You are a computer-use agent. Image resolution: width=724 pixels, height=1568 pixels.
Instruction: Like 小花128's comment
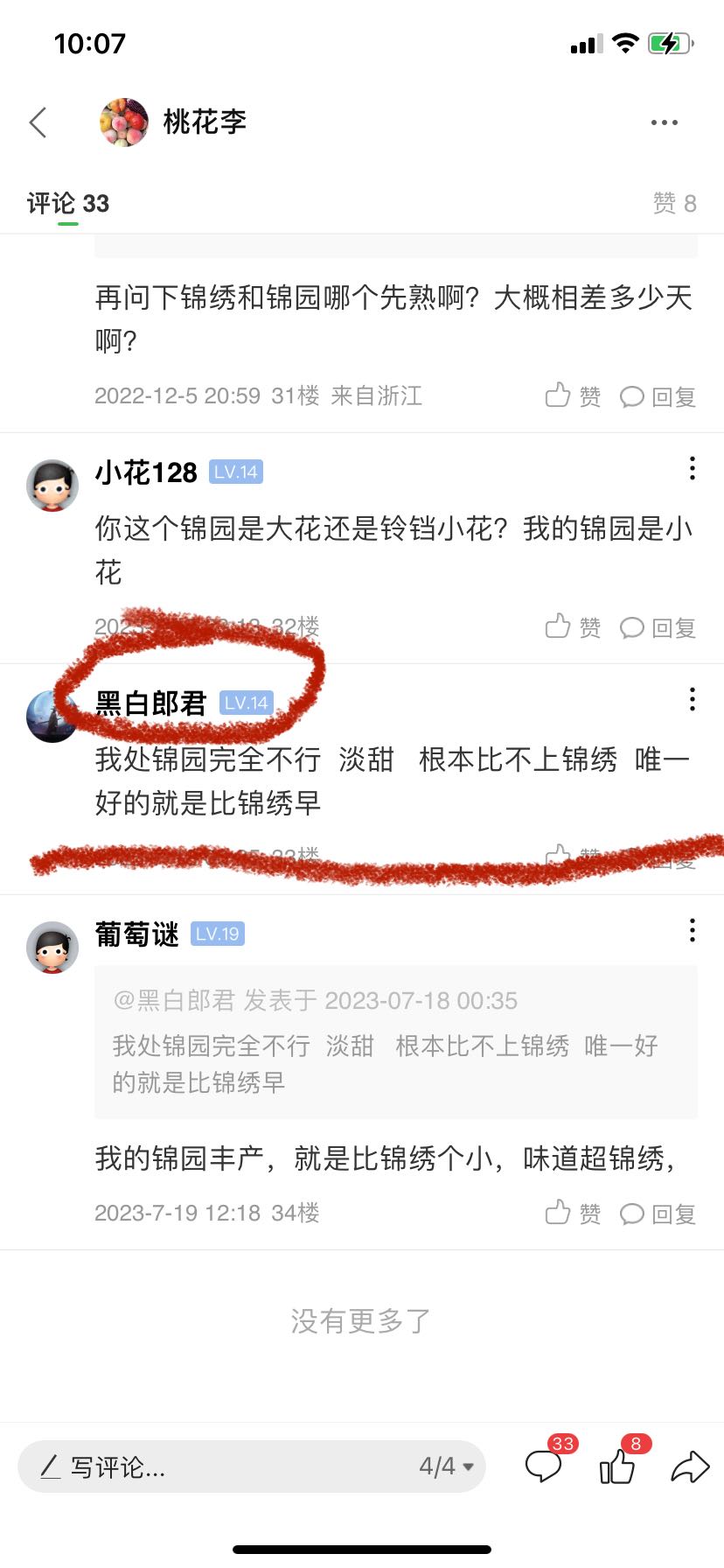[x=573, y=626]
